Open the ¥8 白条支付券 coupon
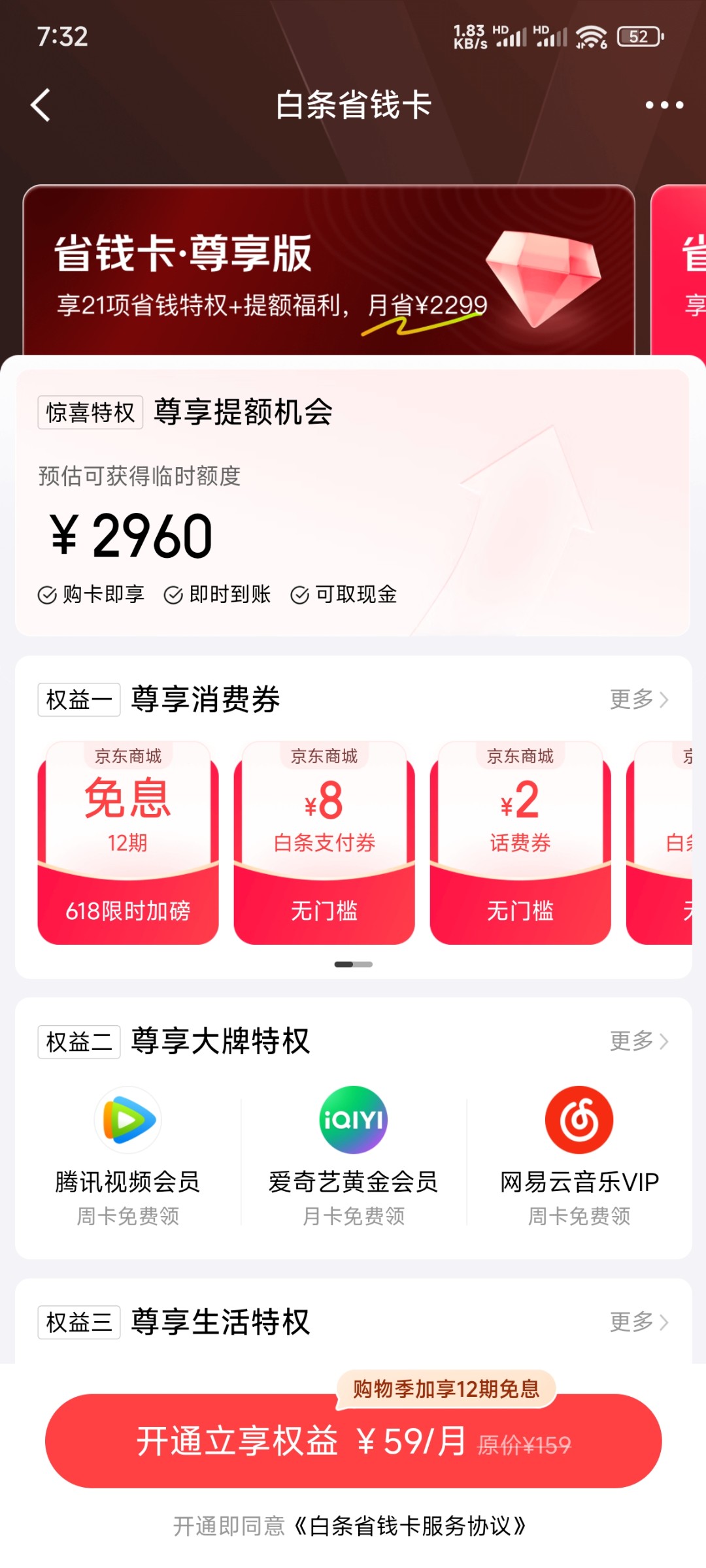This screenshot has height=1568, width=706. click(324, 843)
